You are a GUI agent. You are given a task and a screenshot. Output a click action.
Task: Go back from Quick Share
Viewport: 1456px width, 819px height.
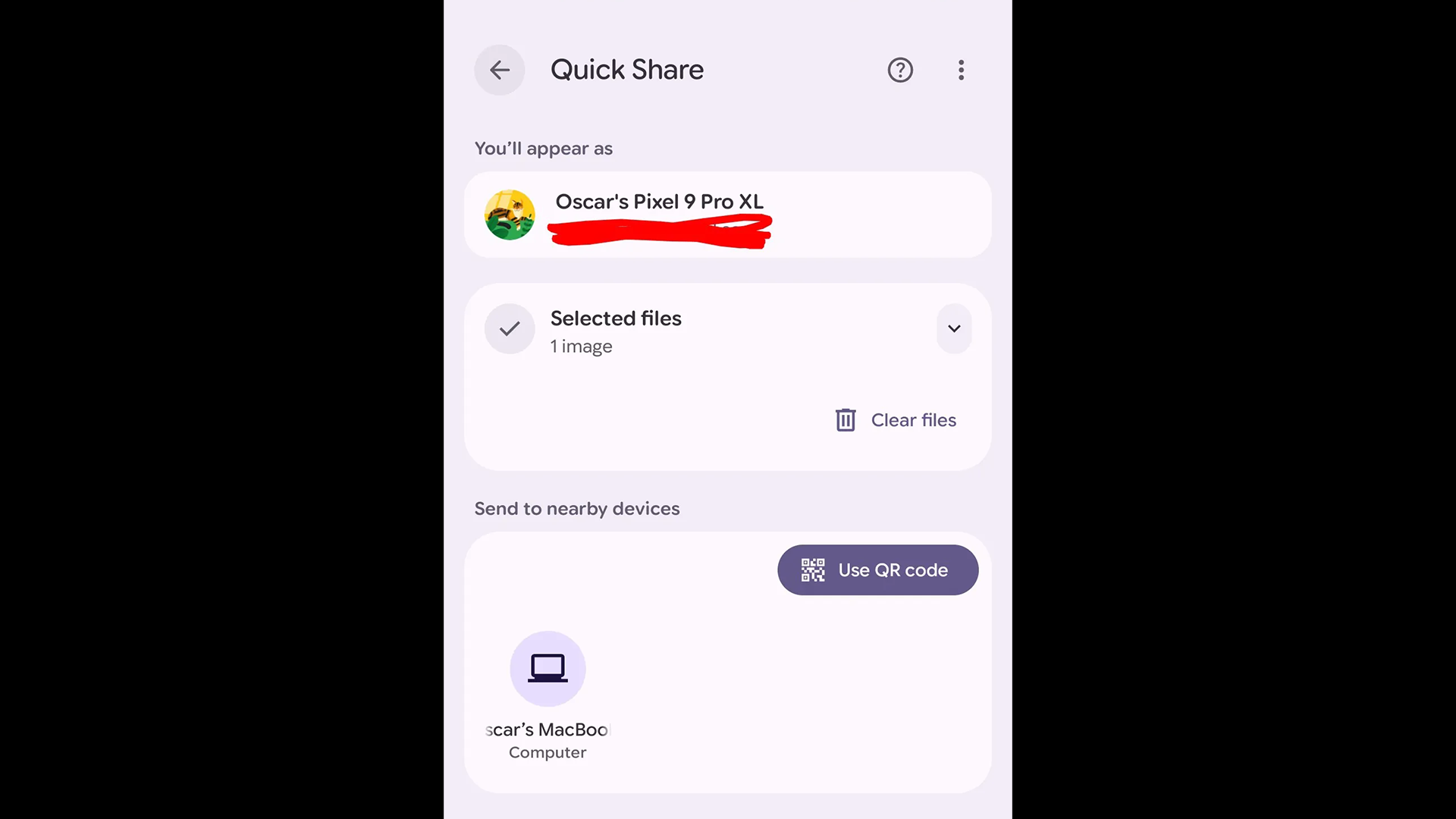pos(500,71)
